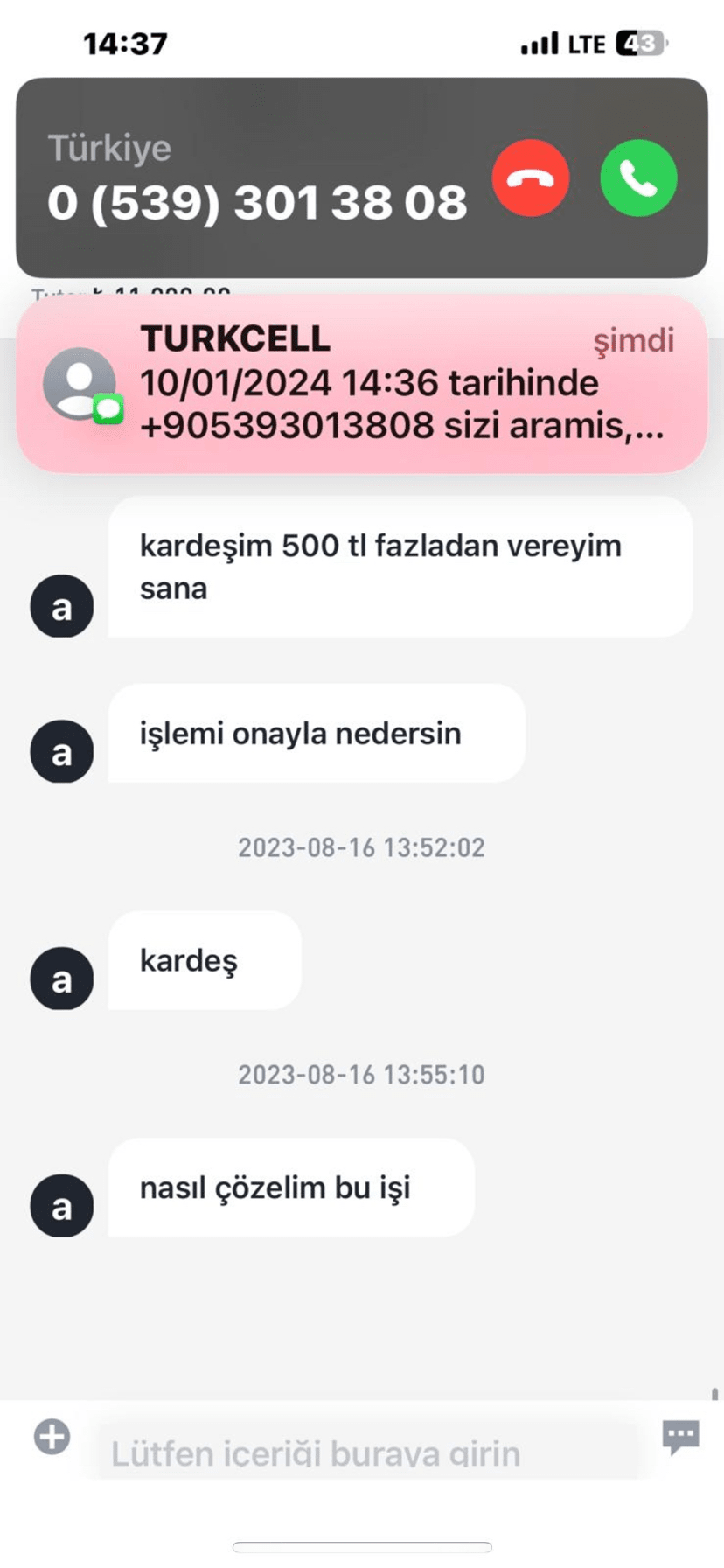Tap the plus attachment icon
Image resolution: width=724 pixels, height=1568 pixels.
[52, 1437]
